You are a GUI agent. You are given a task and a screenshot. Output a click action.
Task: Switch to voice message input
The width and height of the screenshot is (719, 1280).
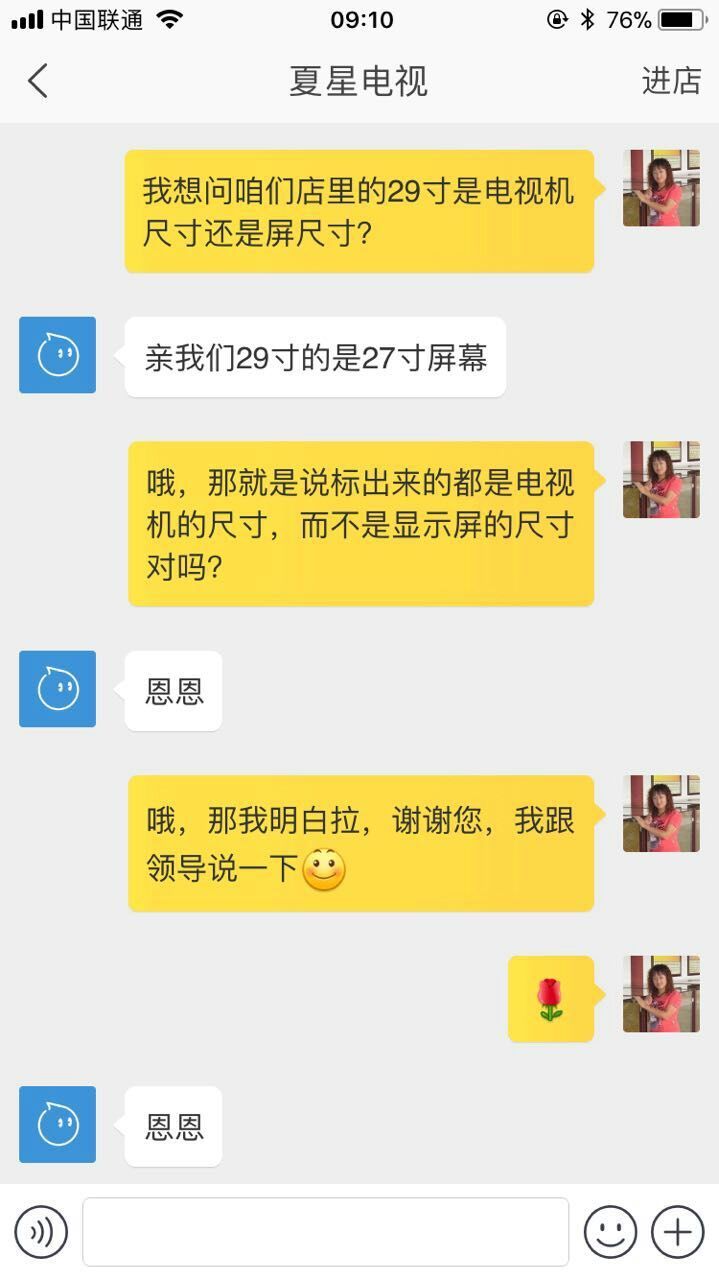coord(41,1232)
